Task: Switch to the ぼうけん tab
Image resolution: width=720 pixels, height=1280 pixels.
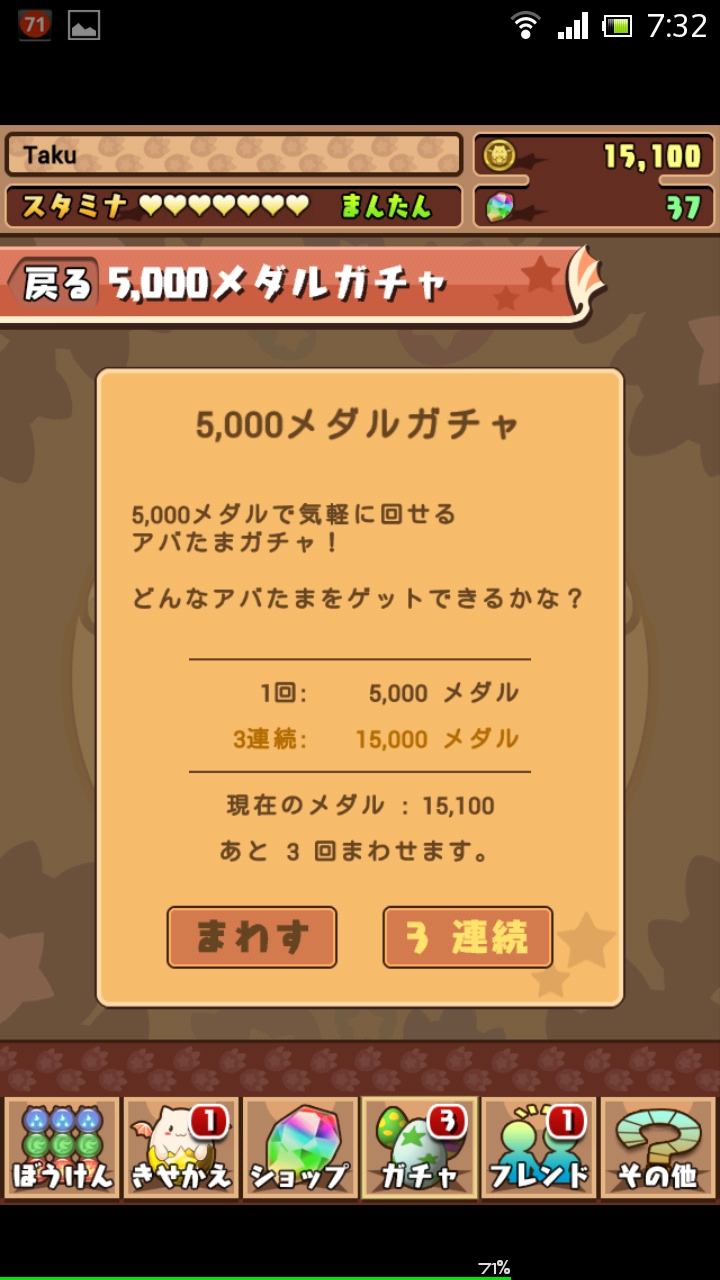Action: click(62, 1147)
